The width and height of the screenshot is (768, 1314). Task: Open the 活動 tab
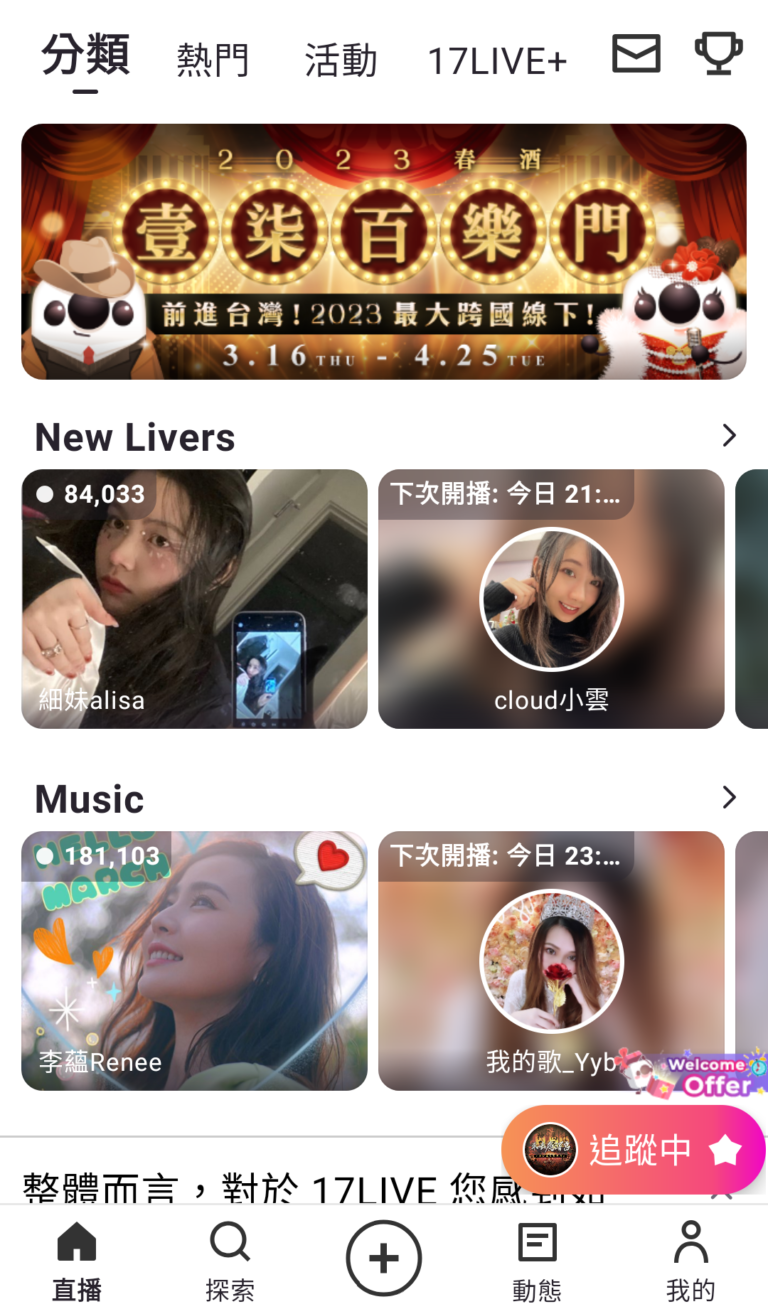point(341,58)
